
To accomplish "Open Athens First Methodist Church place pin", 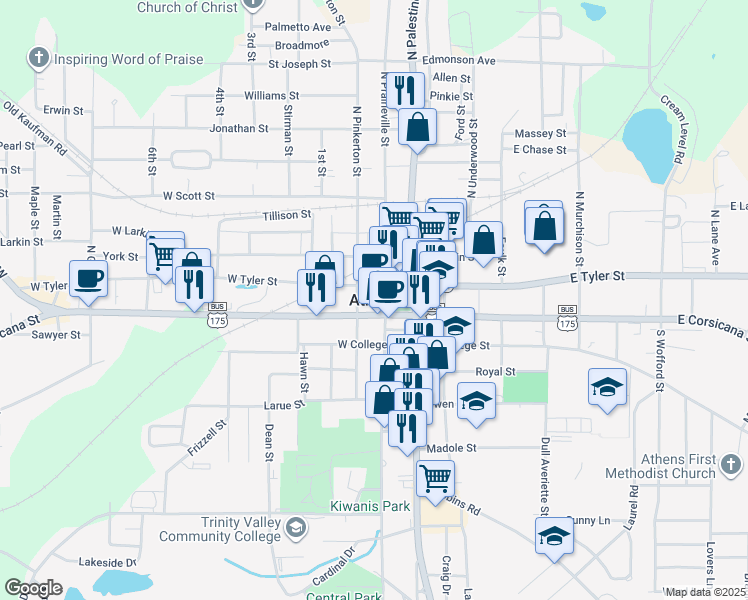I will point(733,464).
